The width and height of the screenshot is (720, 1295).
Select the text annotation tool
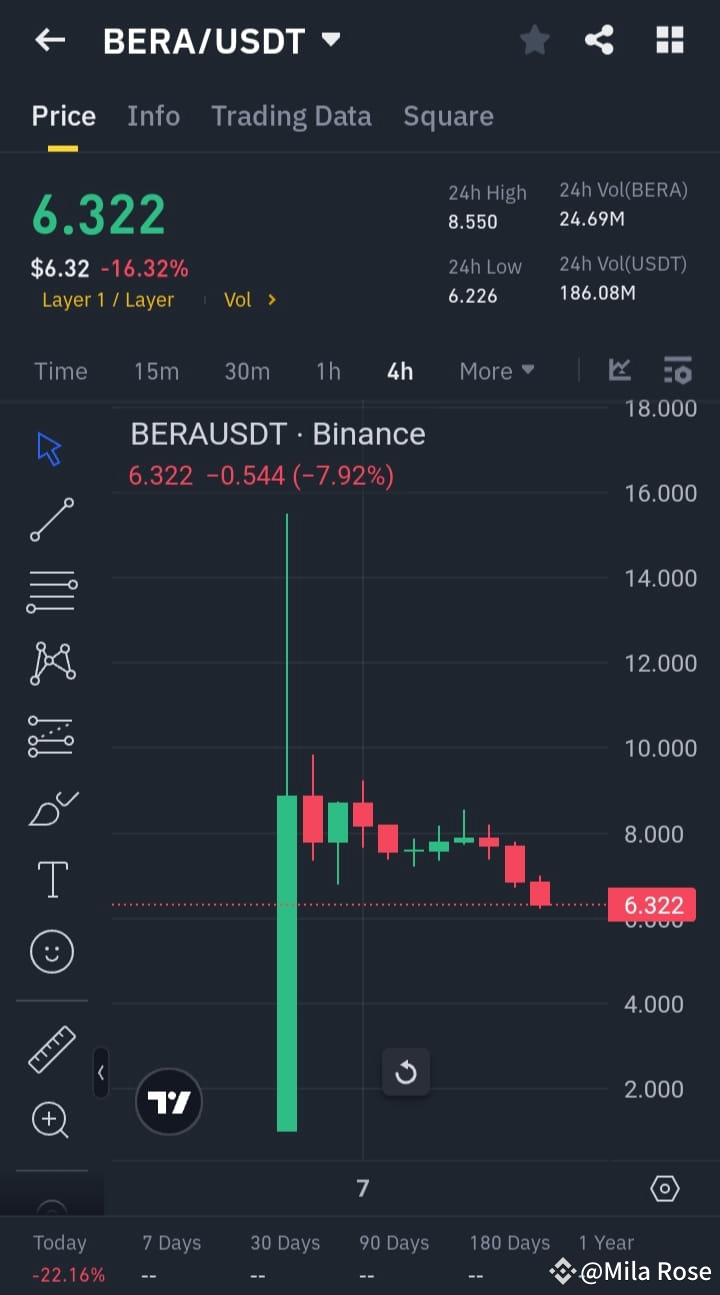[x=51, y=879]
